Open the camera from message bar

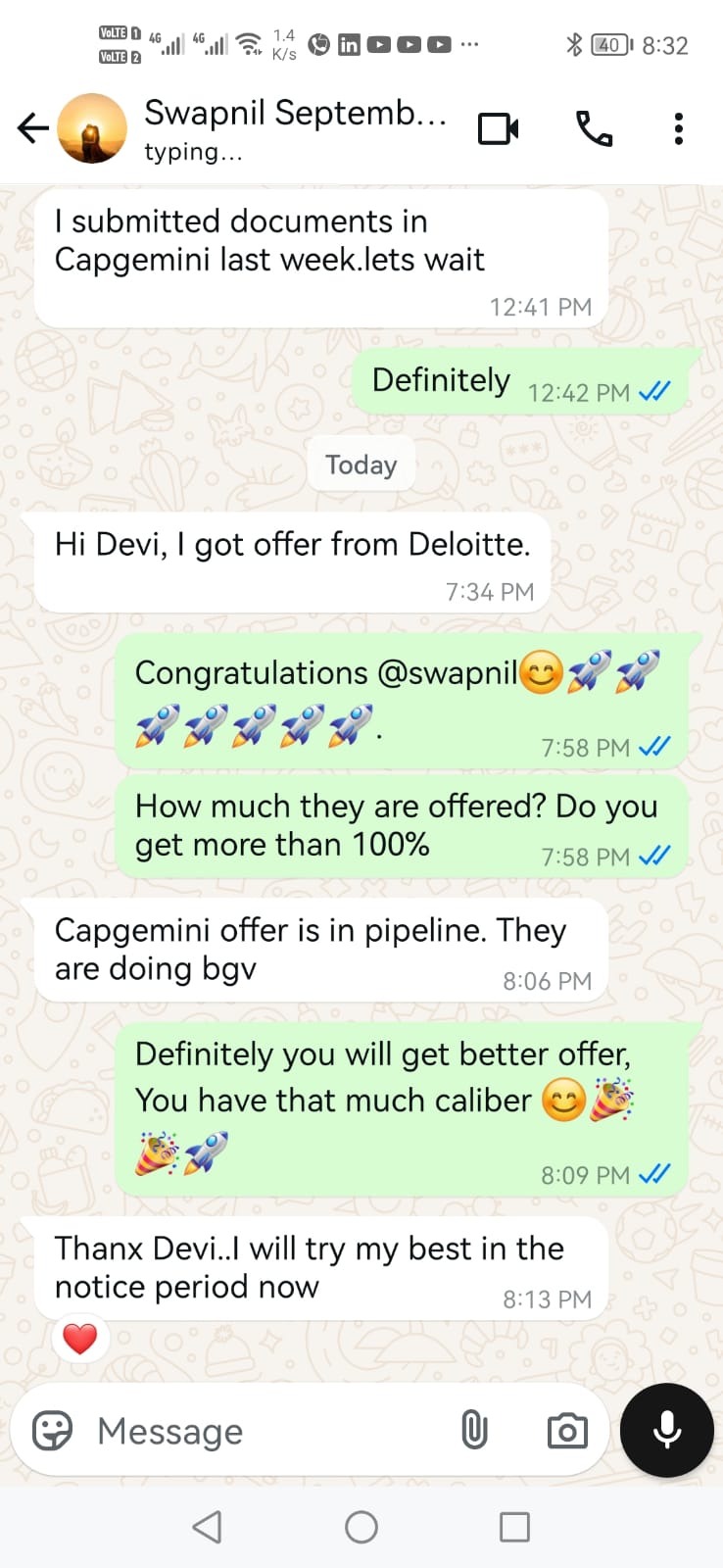[566, 1431]
